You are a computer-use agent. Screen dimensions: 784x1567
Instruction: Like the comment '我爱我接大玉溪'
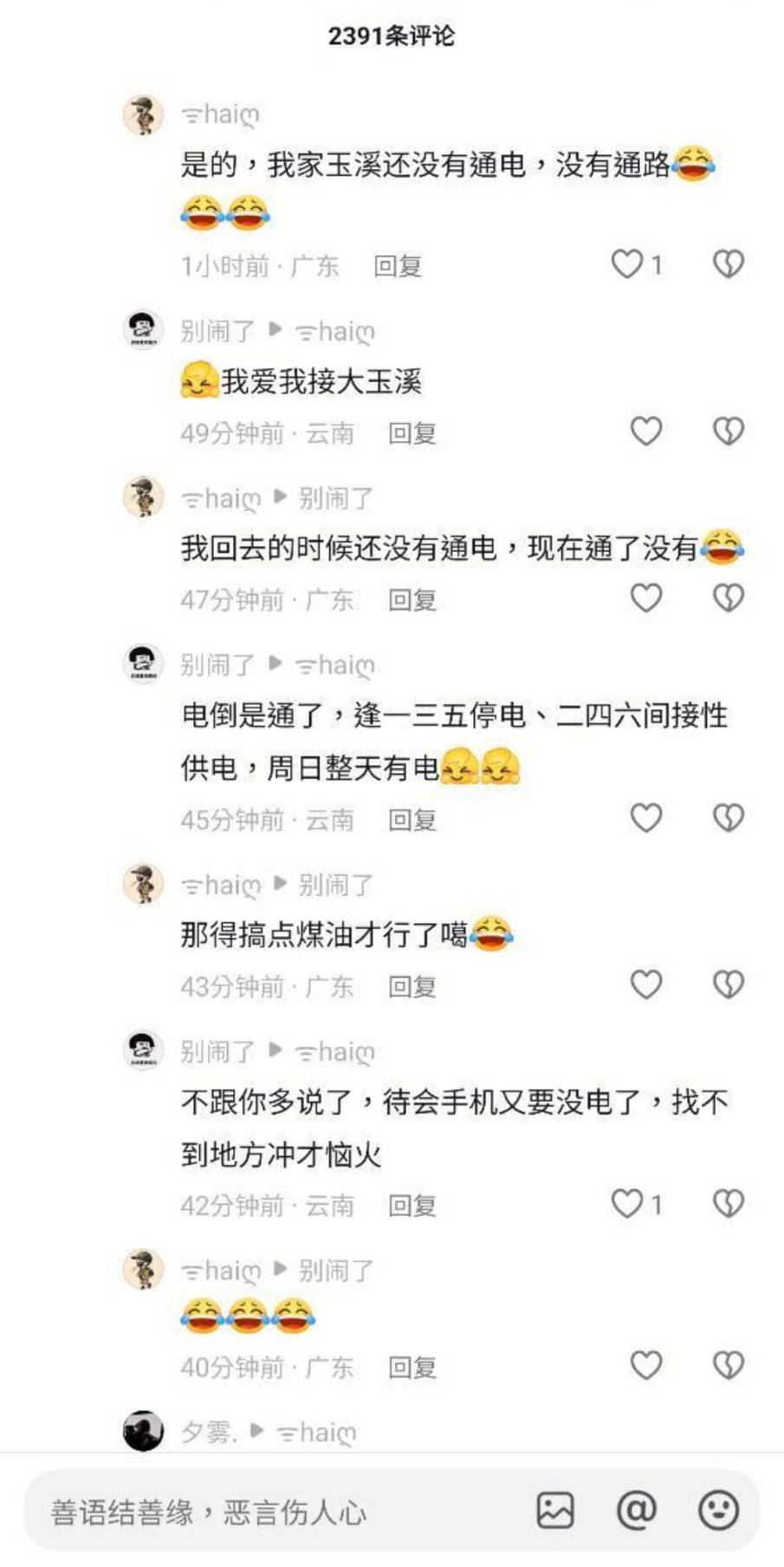(x=645, y=432)
